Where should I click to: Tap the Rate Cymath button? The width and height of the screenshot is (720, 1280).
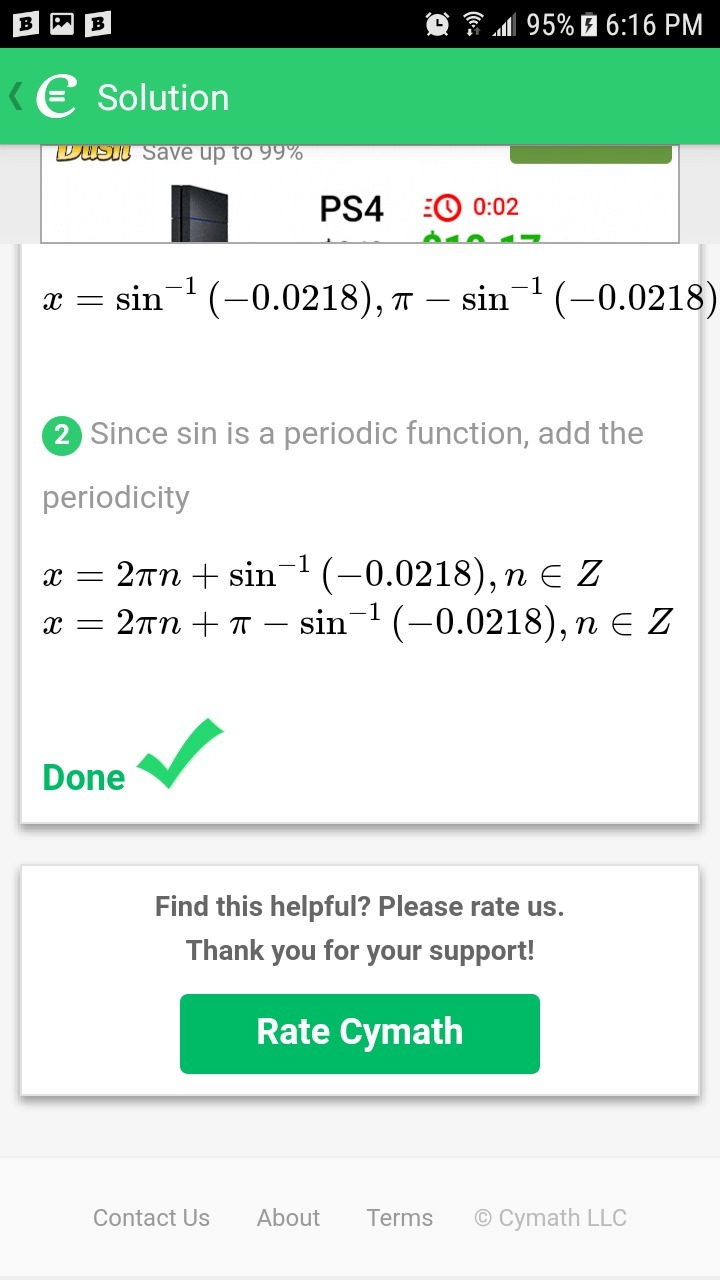tap(360, 1033)
